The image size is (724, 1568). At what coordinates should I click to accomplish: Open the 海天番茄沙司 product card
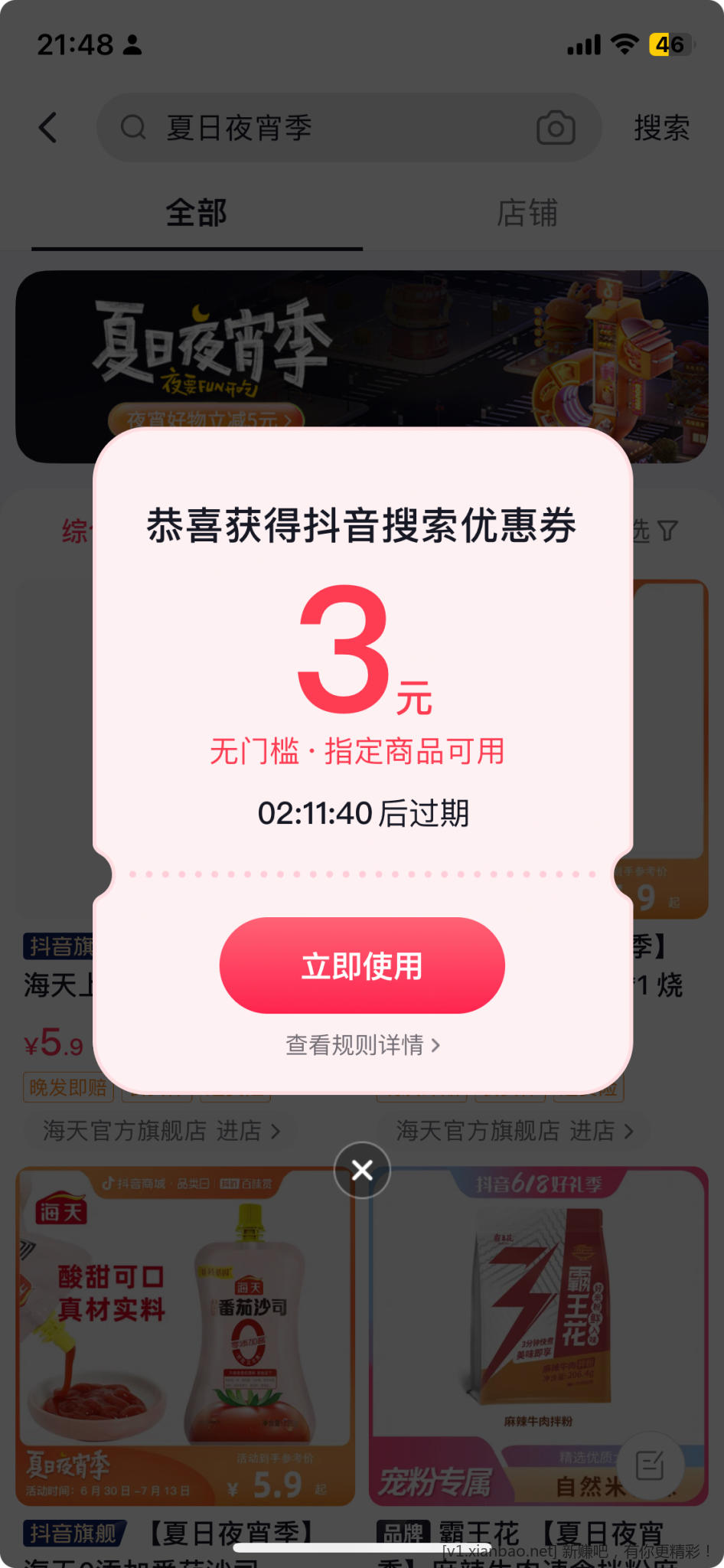click(x=185, y=1336)
